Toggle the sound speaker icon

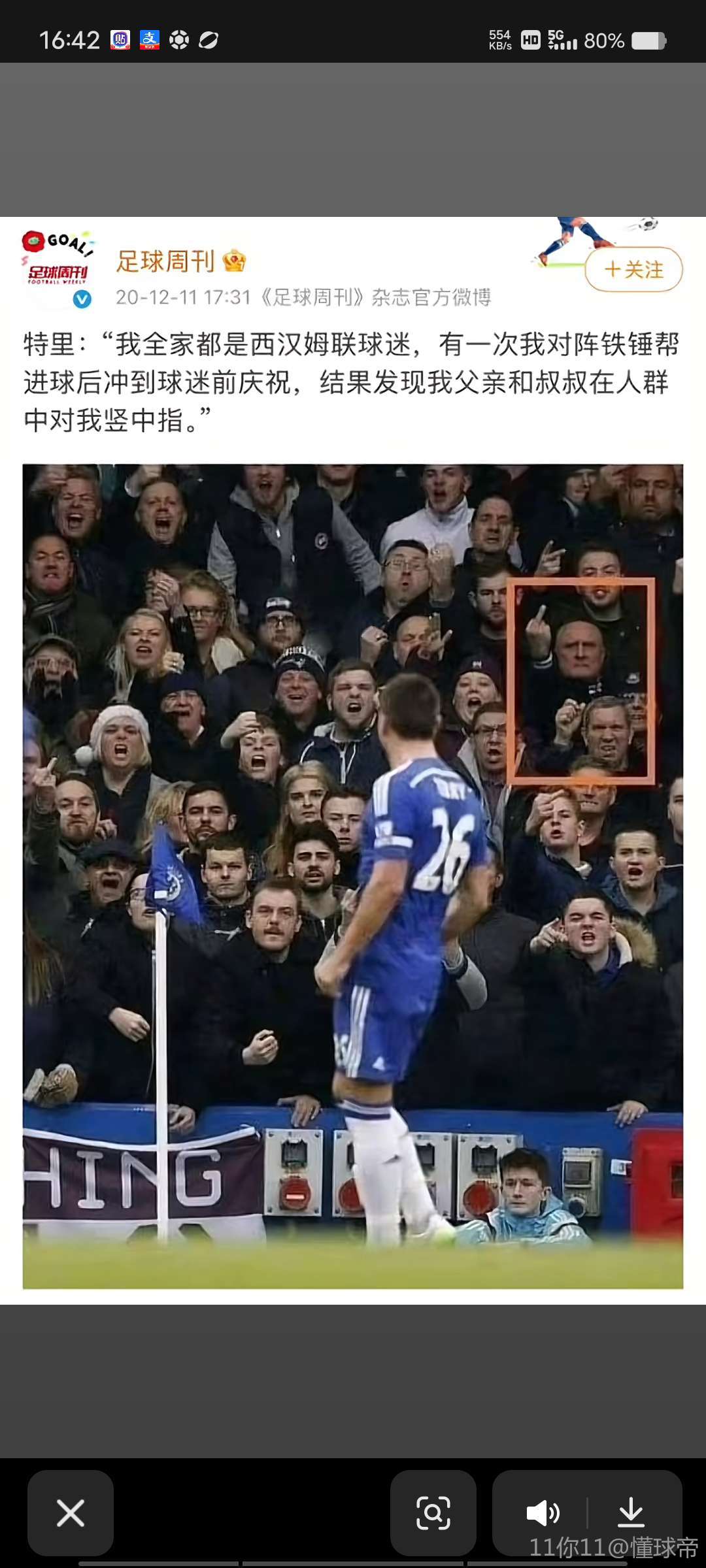(x=543, y=1513)
